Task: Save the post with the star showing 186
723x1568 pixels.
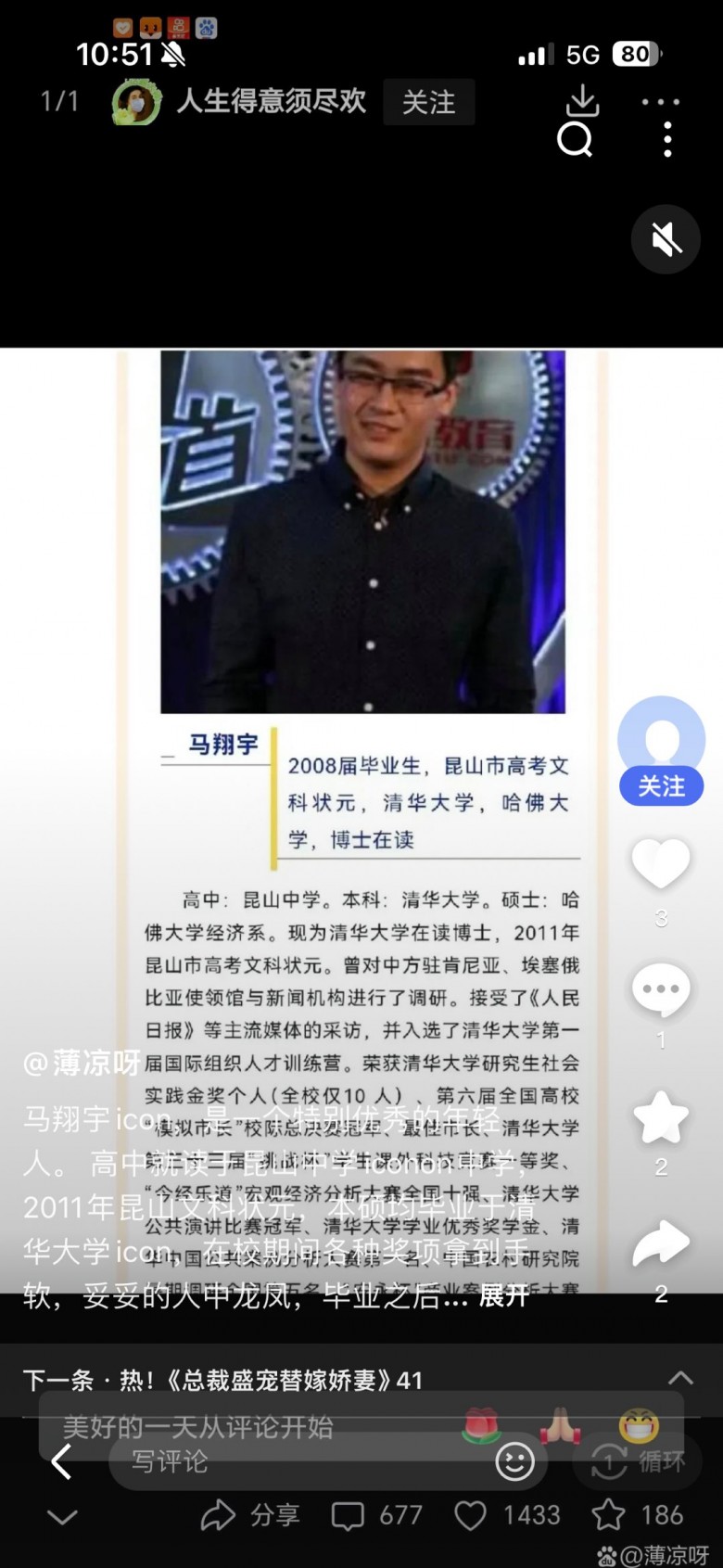Action: pos(638,1516)
